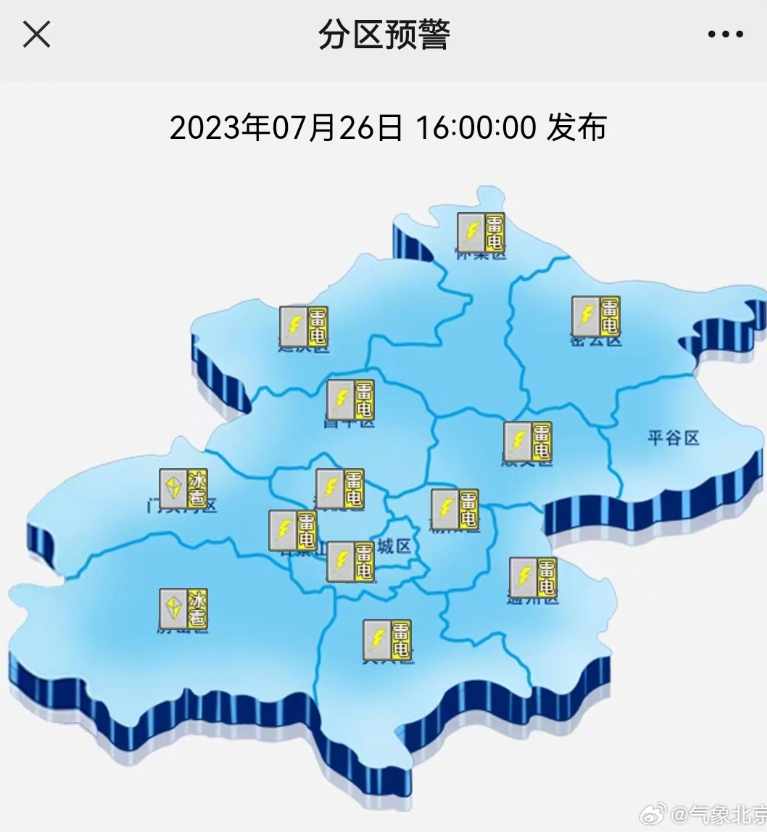767x832 pixels.
Task: View the 延庆区 lightning warning icon
Action: pos(304,326)
